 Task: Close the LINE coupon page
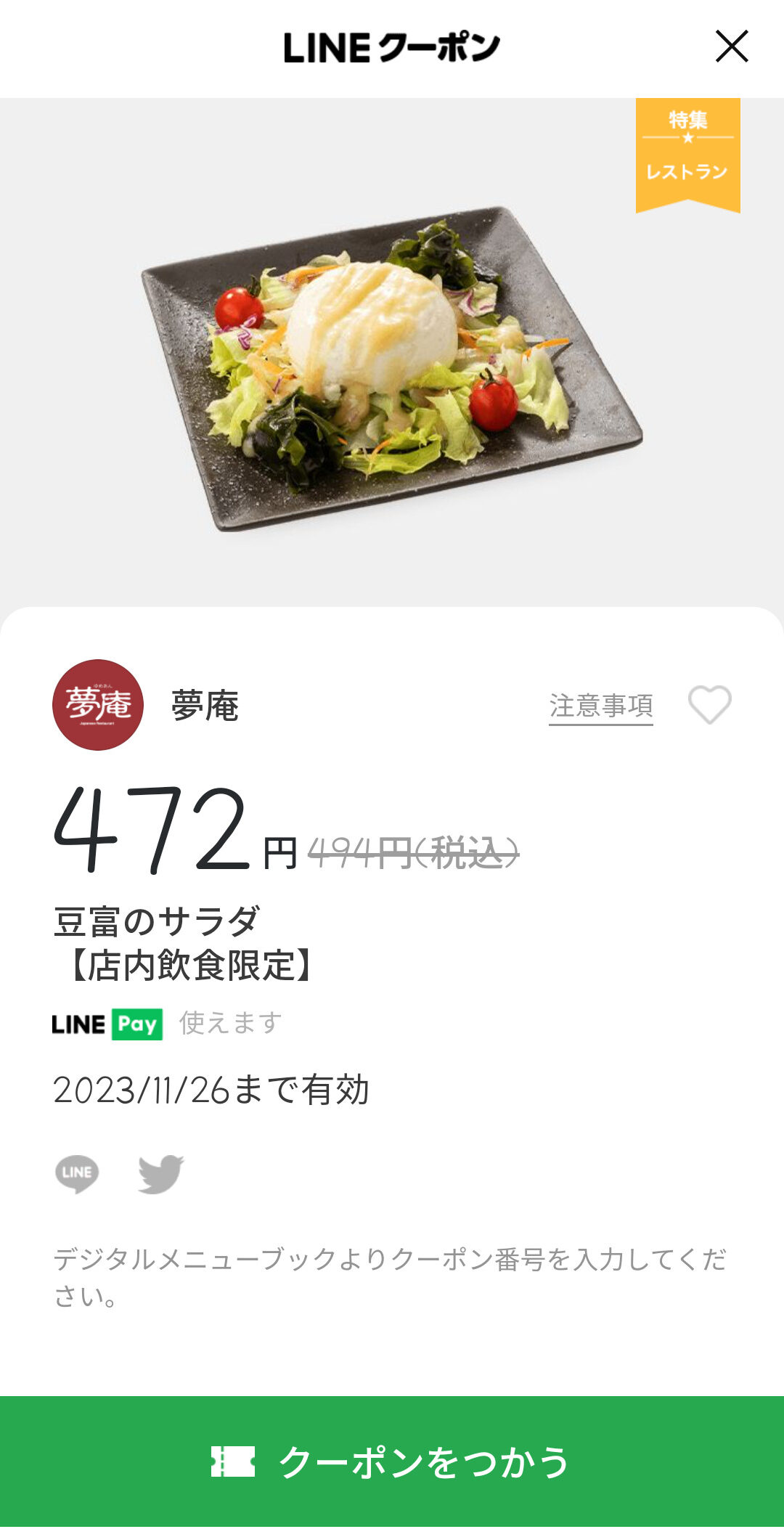(x=731, y=46)
